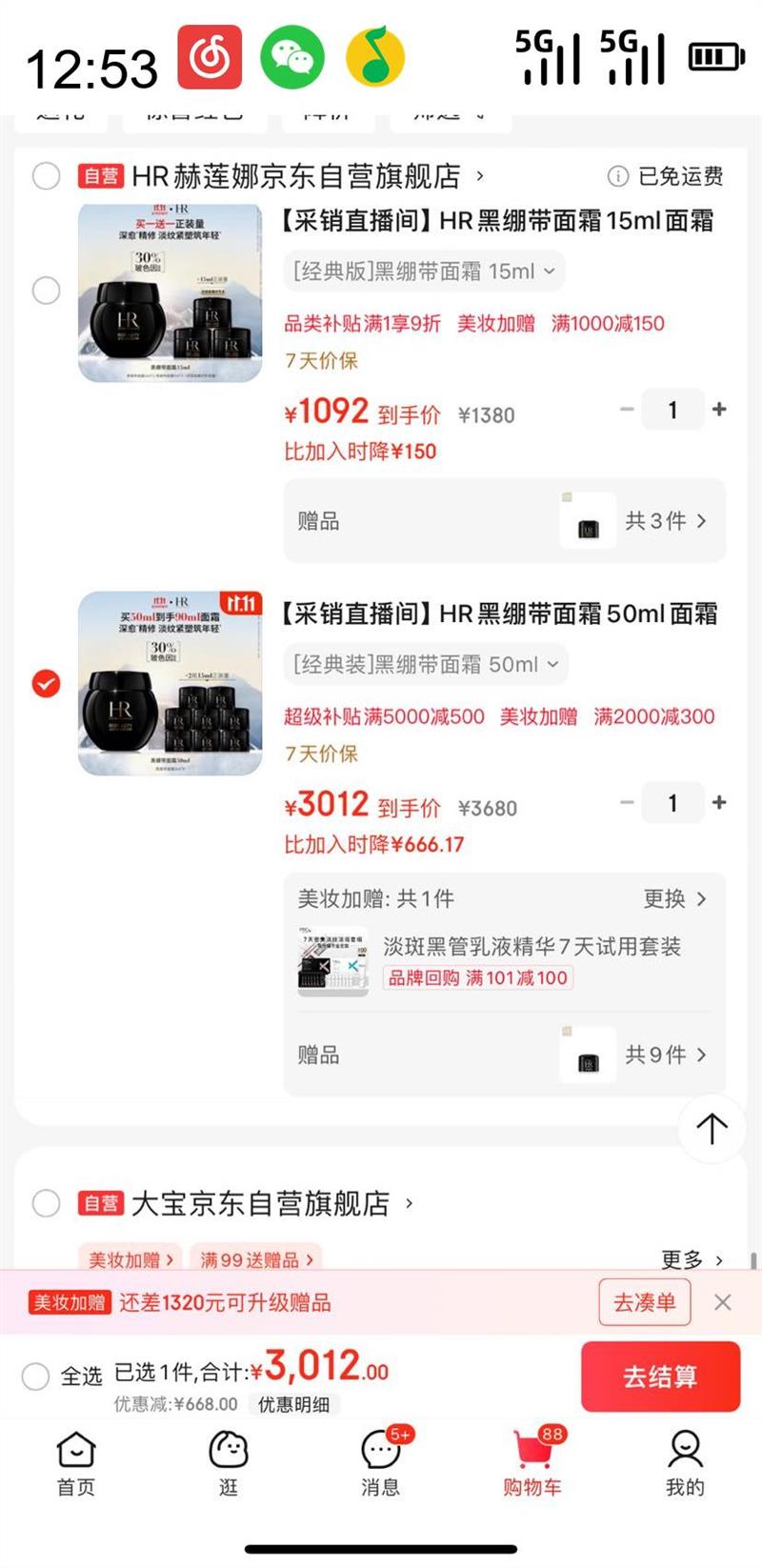This screenshot has height=1568, width=762.
Task: Open the 消息 messages tab
Action: pyautogui.click(x=381, y=1462)
